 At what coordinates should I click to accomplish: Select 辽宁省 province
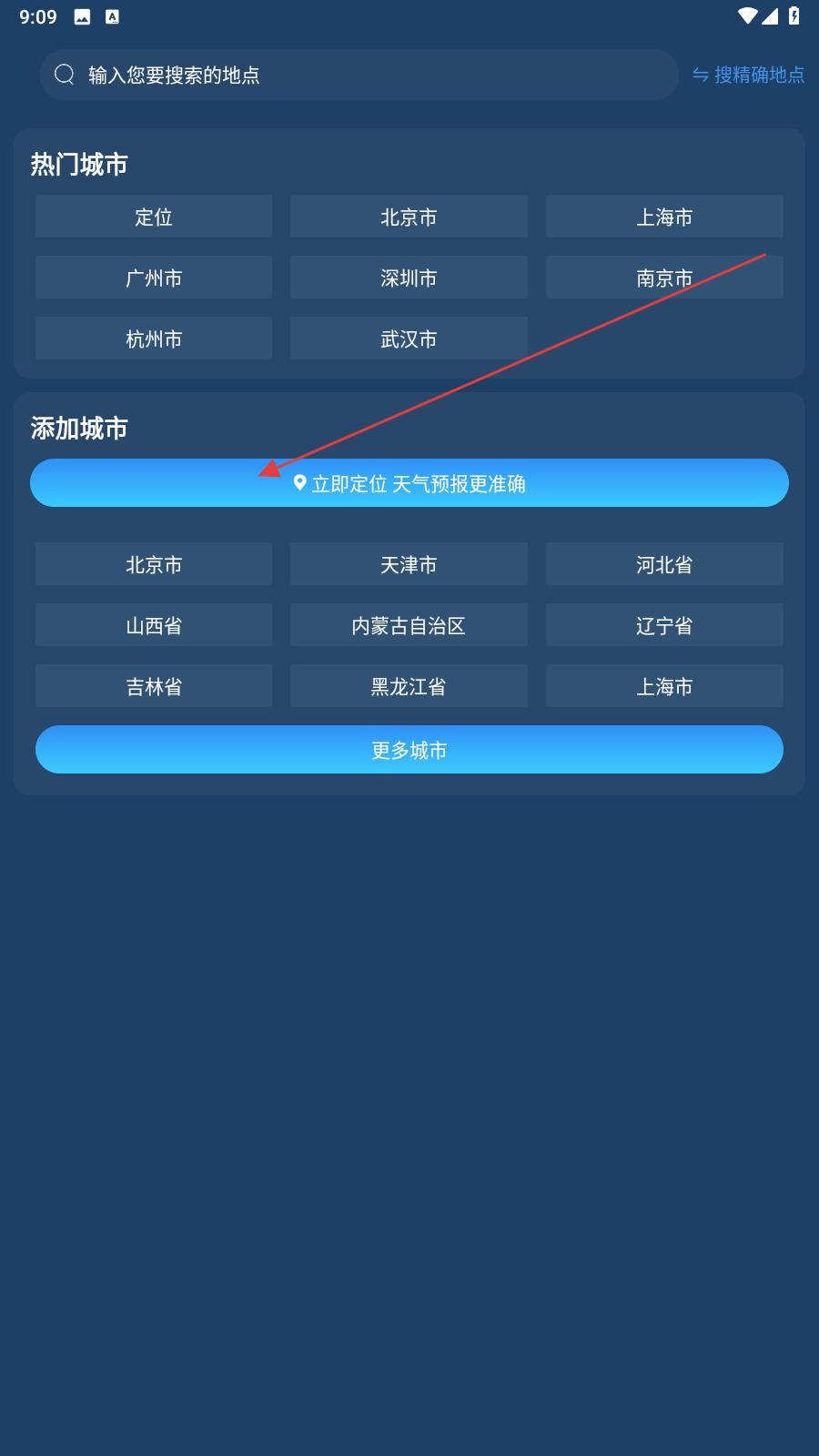coord(664,625)
